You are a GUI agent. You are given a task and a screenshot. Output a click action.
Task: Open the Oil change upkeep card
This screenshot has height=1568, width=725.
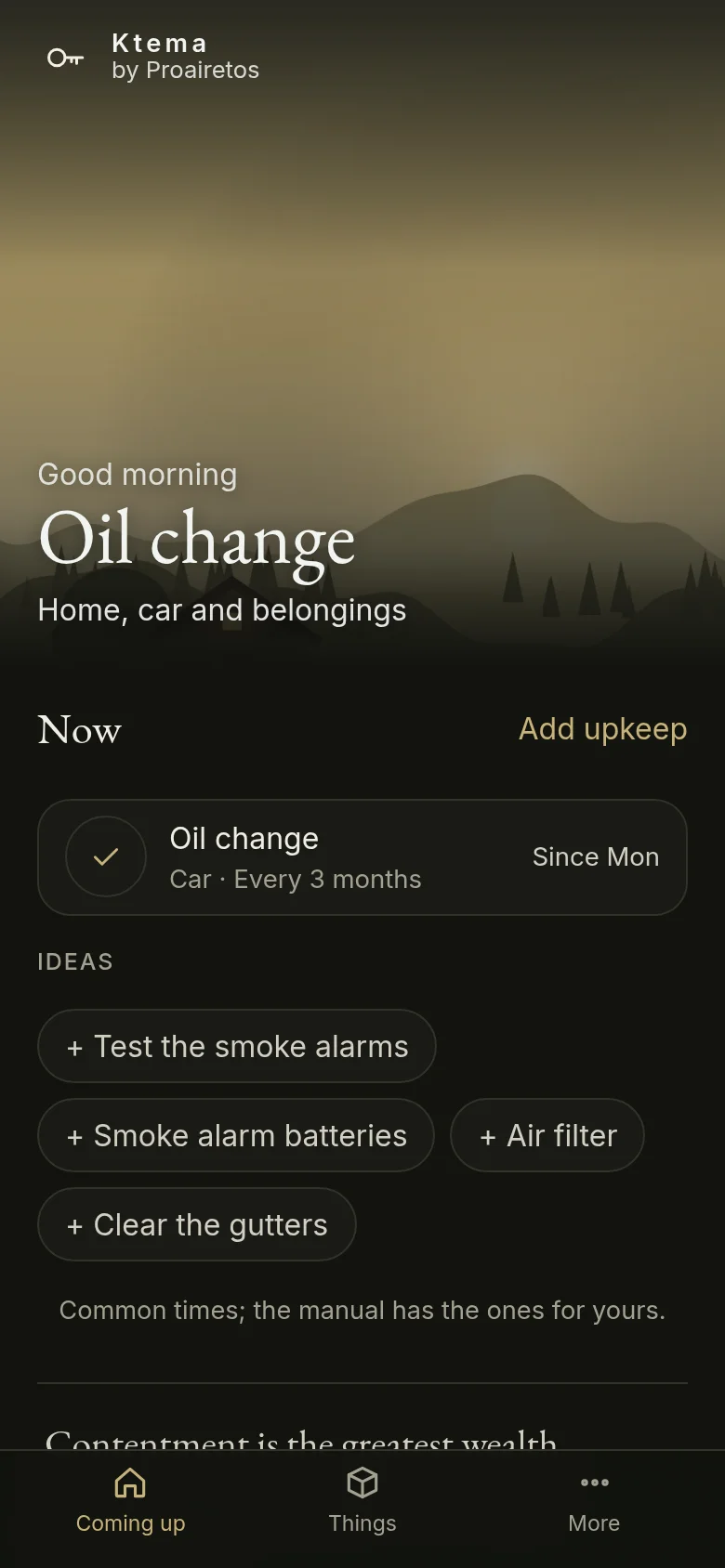coord(362,857)
